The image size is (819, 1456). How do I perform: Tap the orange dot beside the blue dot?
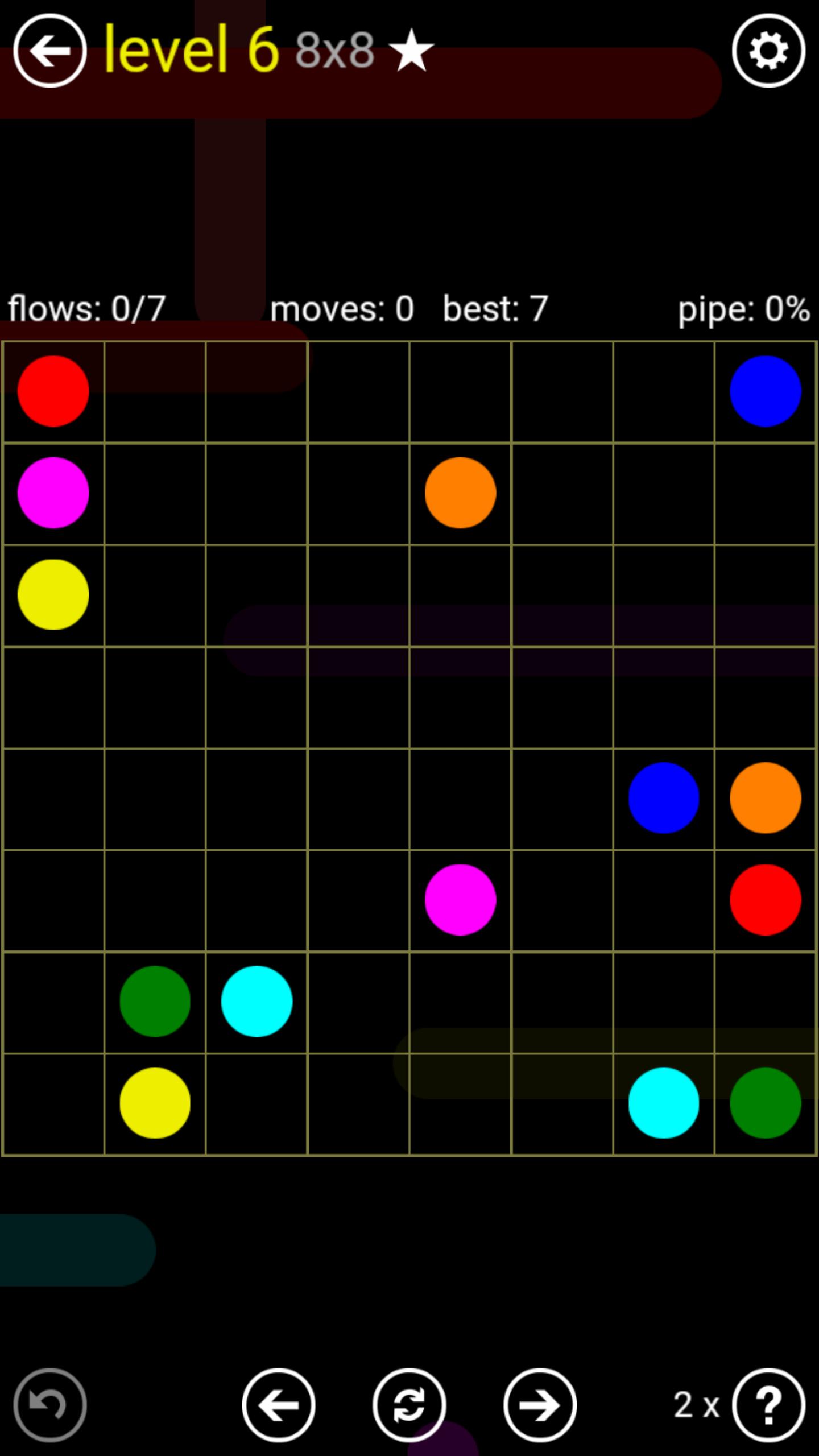(x=765, y=798)
